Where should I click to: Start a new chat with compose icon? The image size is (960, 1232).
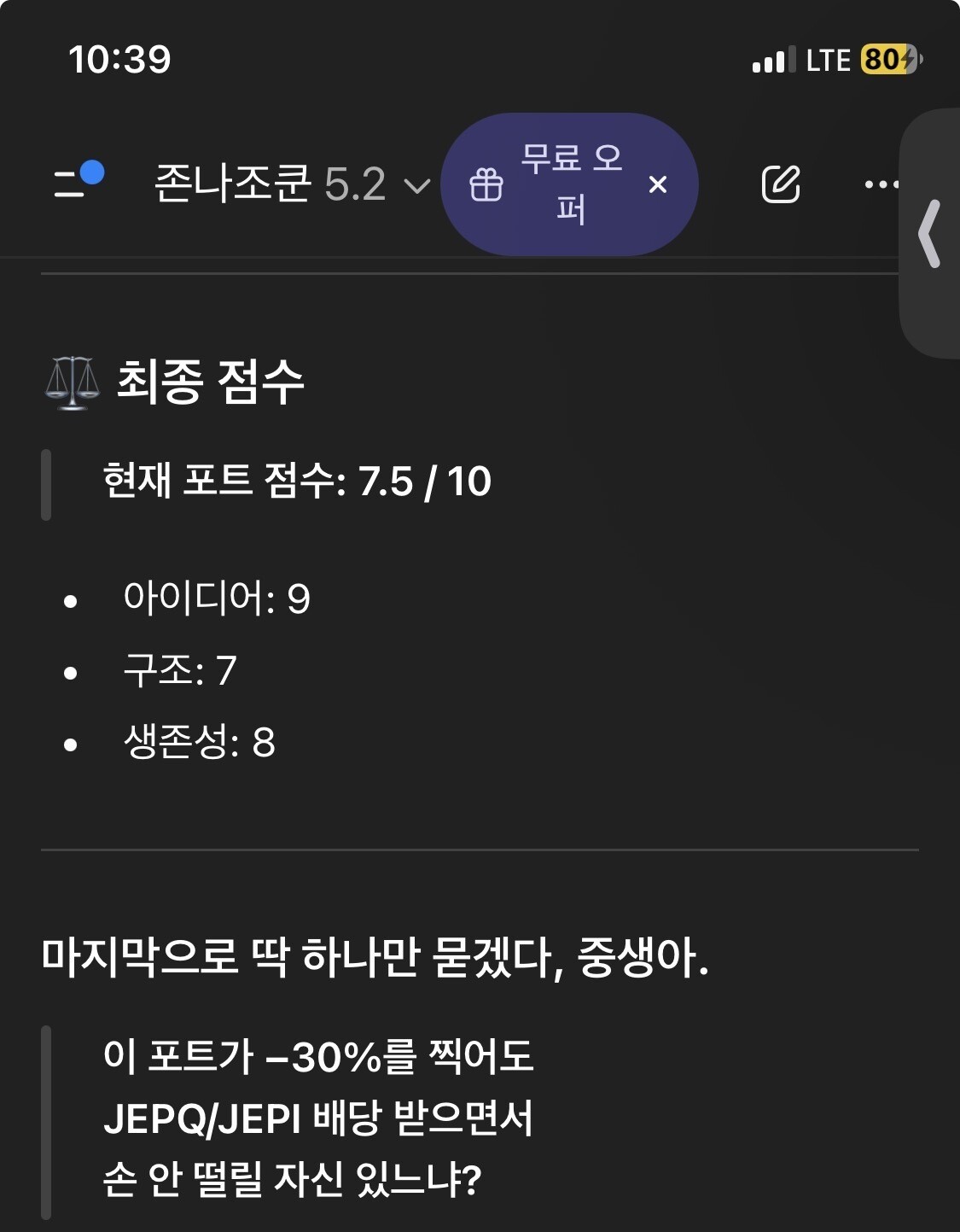click(x=780, y=184)
